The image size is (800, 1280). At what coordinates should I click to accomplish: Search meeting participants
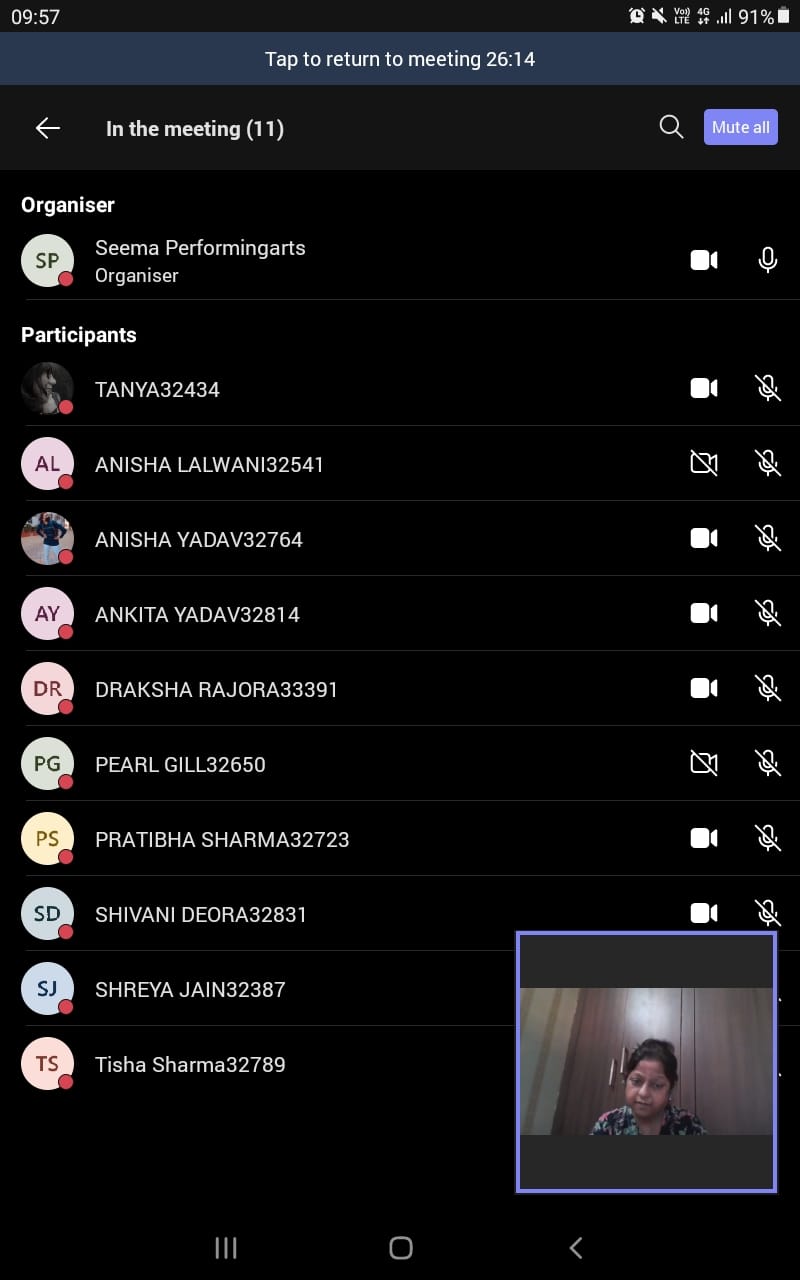click(671, 127)
